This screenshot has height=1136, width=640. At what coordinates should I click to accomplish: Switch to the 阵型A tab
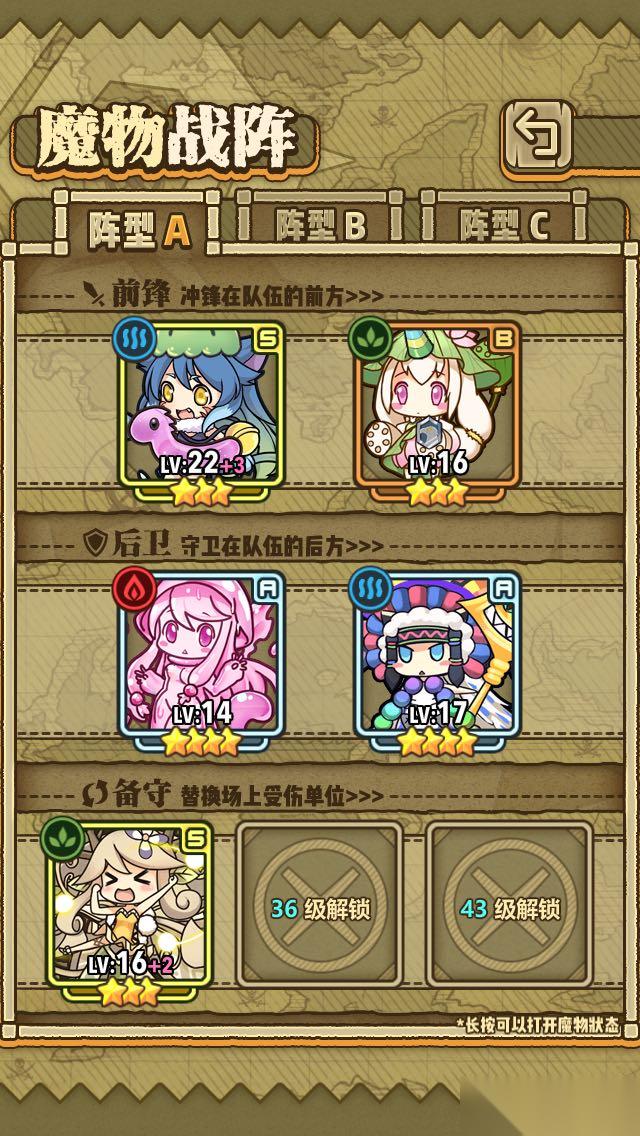tap(139, 228)
